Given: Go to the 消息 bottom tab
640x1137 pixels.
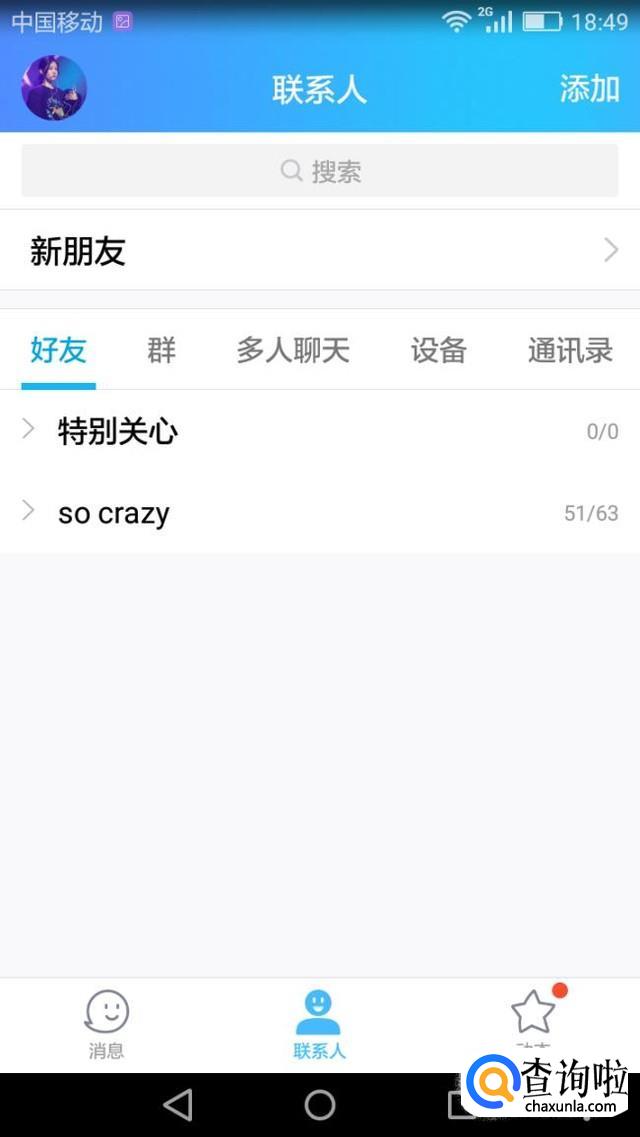Looking at the screenshot, I should click(x=106, y=1024).
